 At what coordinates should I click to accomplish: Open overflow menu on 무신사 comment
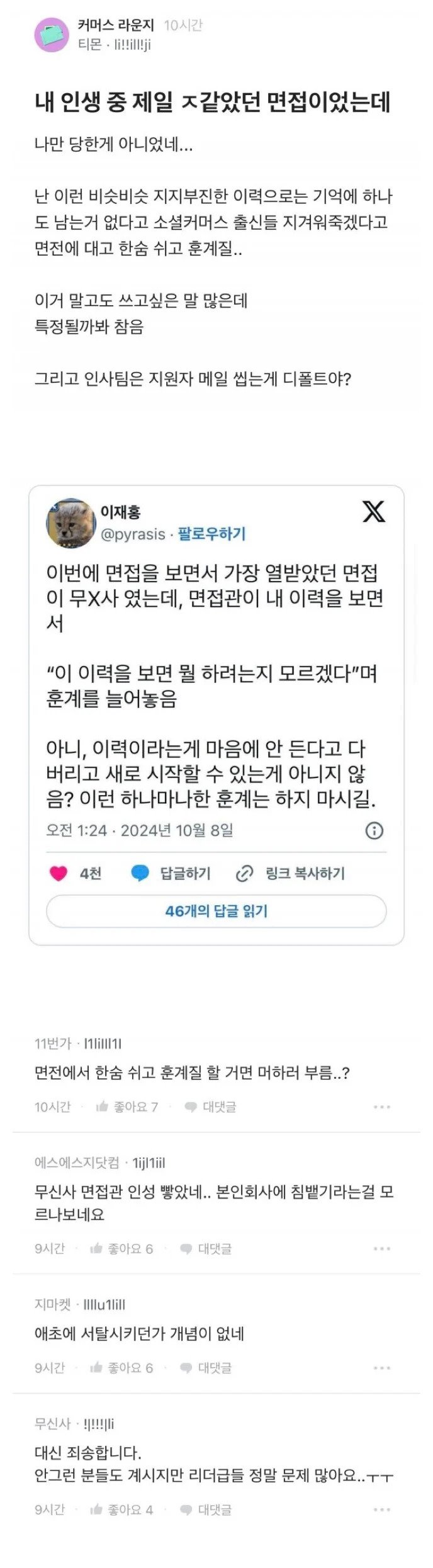click(x=381, y=1509)
